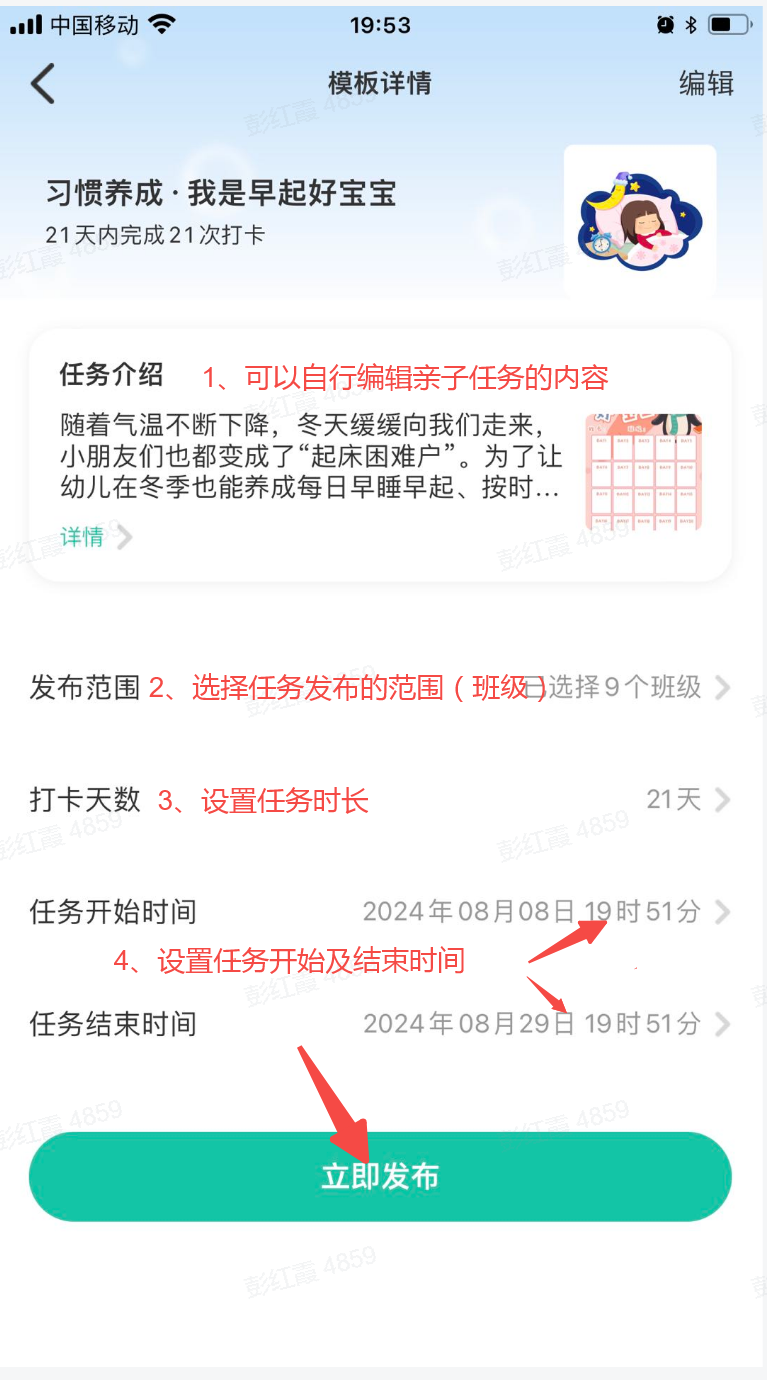Tap 立即发布 to publish the task
767x1380 pixels.
[380, 1177]
